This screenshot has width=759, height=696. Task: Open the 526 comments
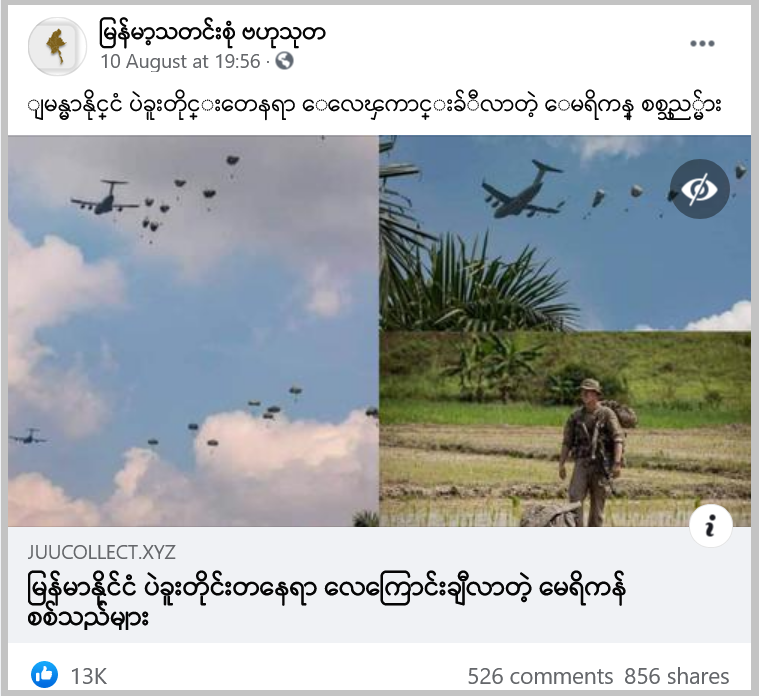point(540,676)
